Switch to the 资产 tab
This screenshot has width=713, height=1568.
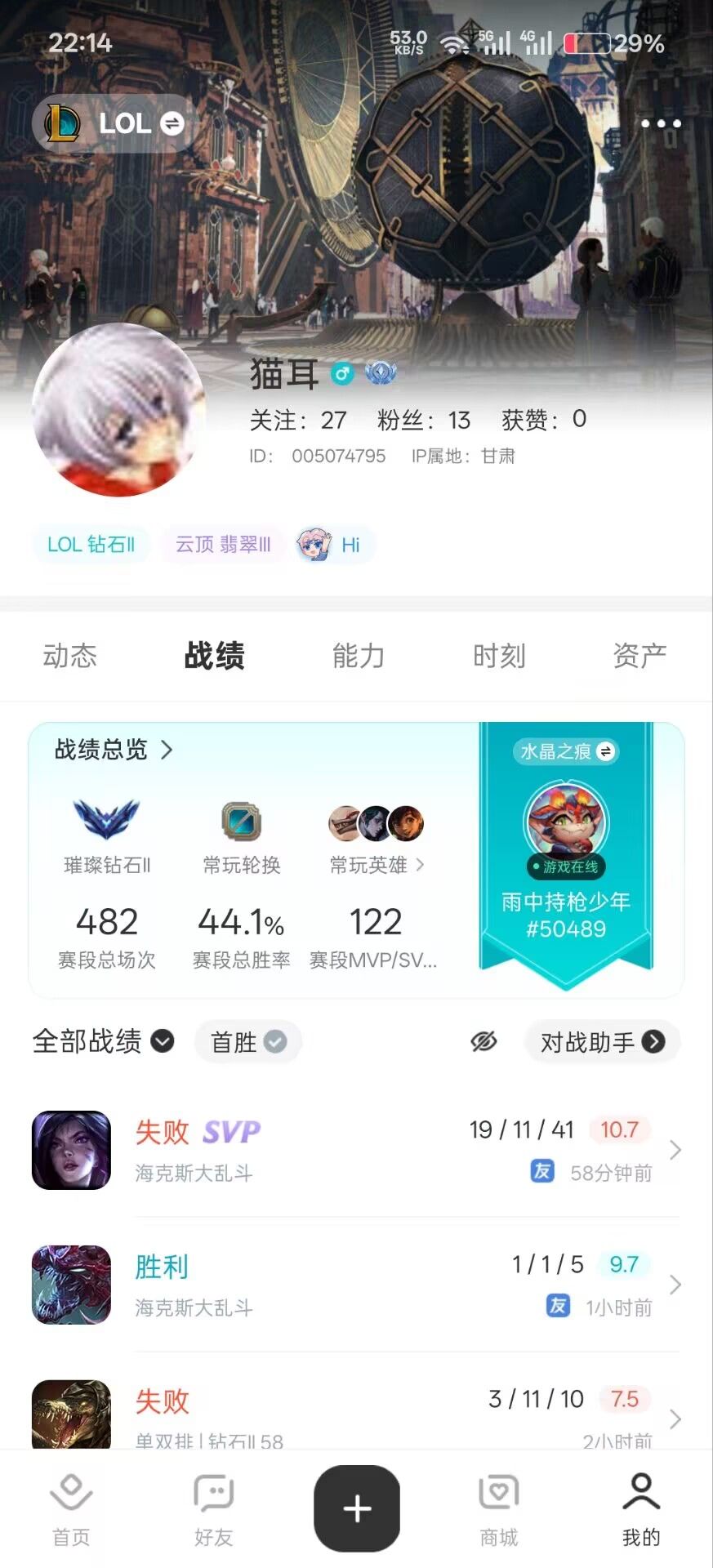point(639,656)
